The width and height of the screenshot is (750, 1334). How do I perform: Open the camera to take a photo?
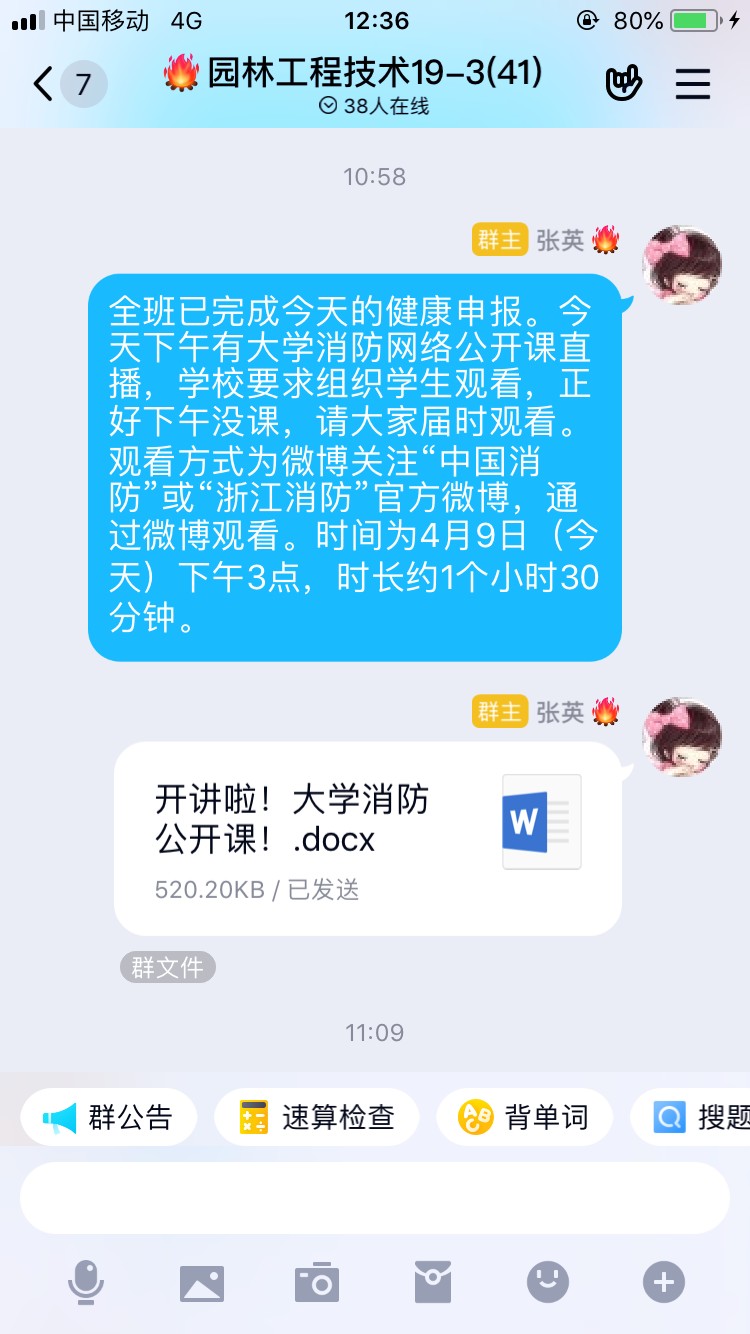[x=317, y=1282]
